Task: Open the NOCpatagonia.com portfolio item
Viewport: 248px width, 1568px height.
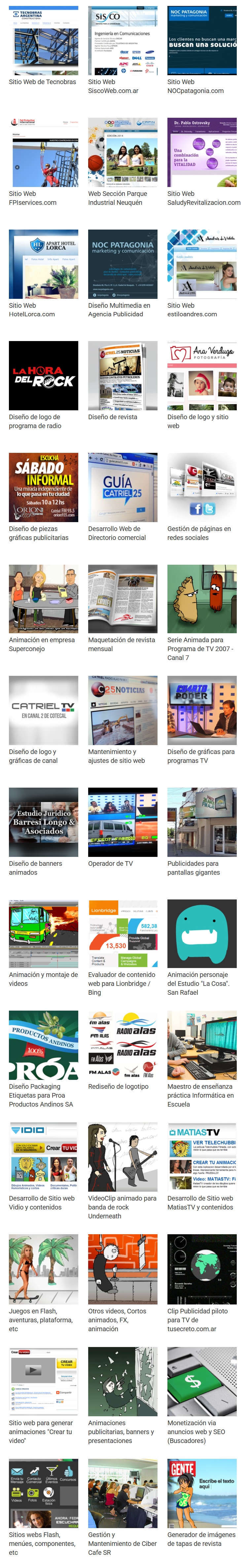Action: [x=202, y=41]
